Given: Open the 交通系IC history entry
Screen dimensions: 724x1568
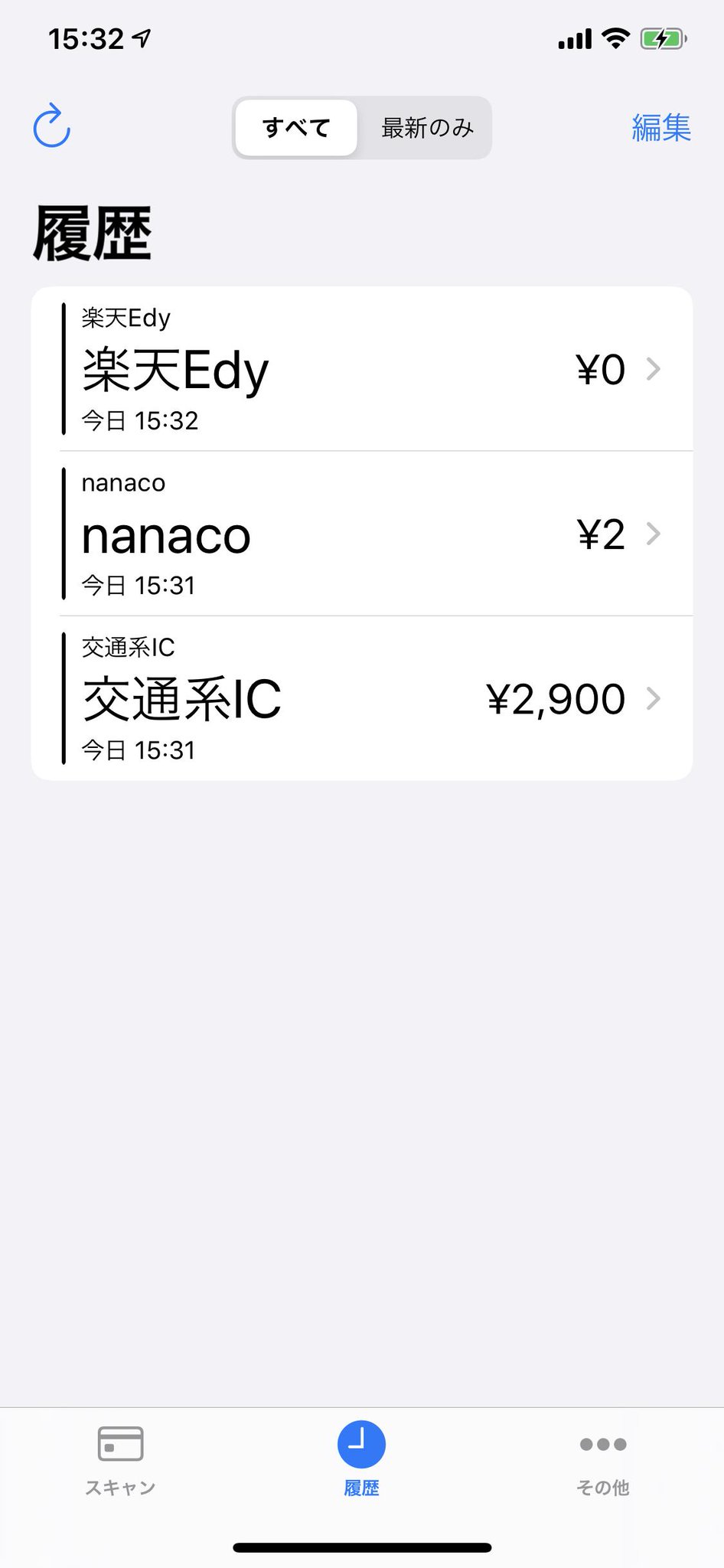Looking at the screenshot, I should point(362,698).
